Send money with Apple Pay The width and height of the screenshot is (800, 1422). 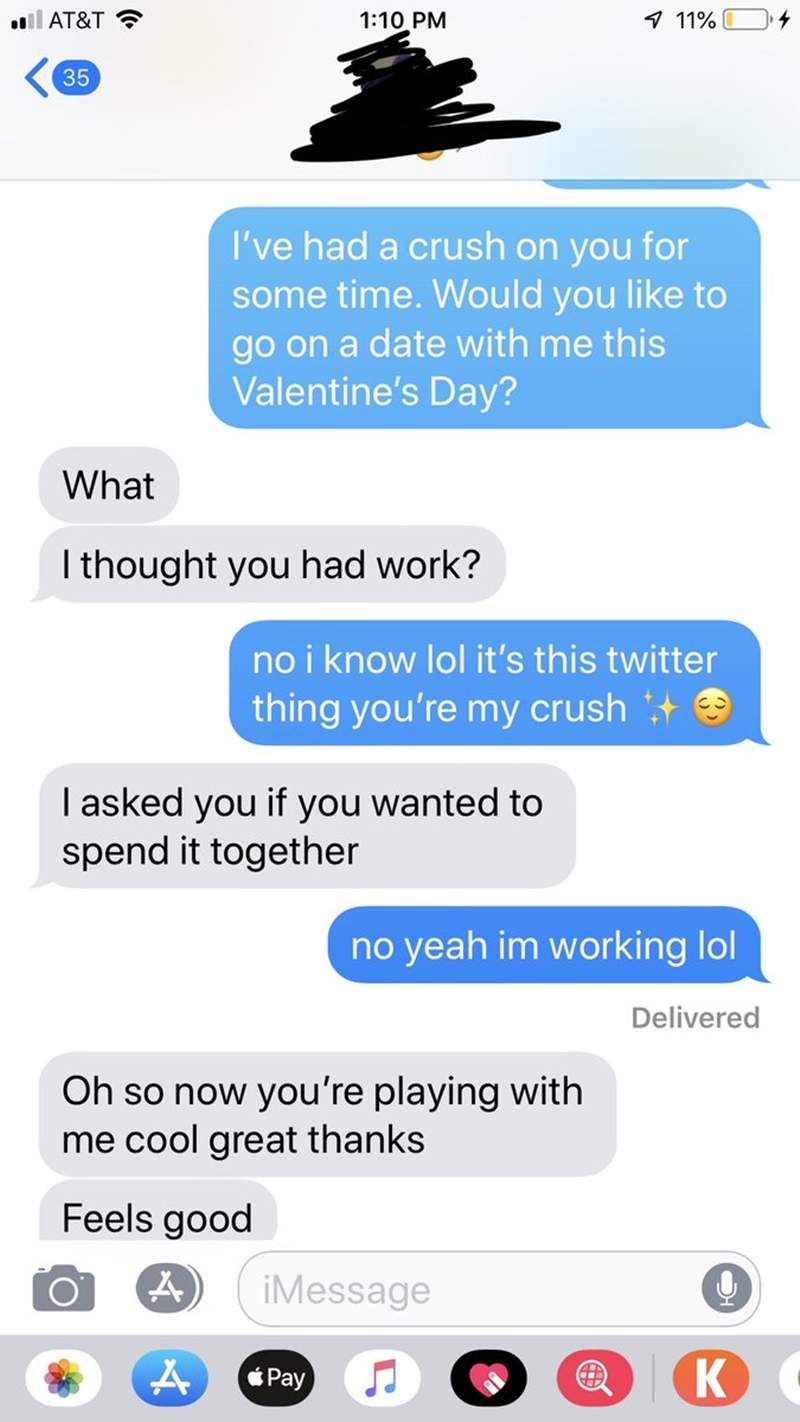tap(274, 1378)
